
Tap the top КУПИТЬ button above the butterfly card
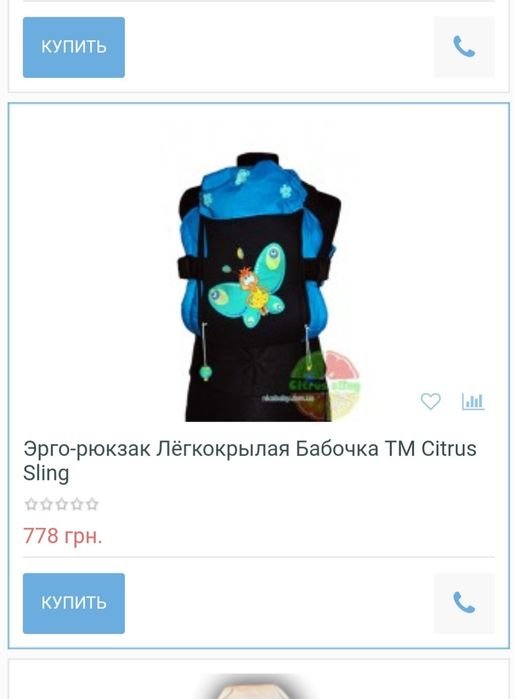[x=74, y=47]
